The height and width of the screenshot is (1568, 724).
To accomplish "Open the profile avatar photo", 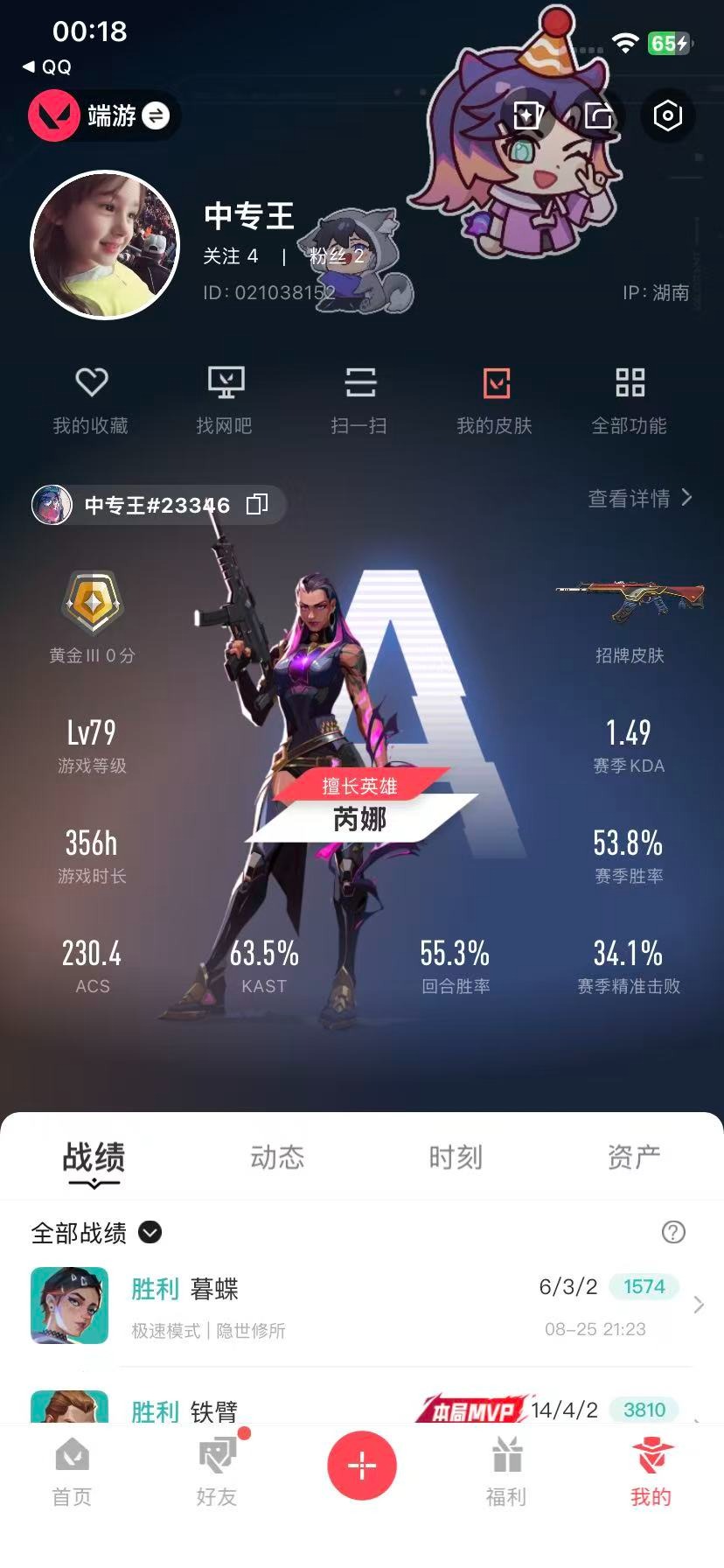I will coord(104,245).
